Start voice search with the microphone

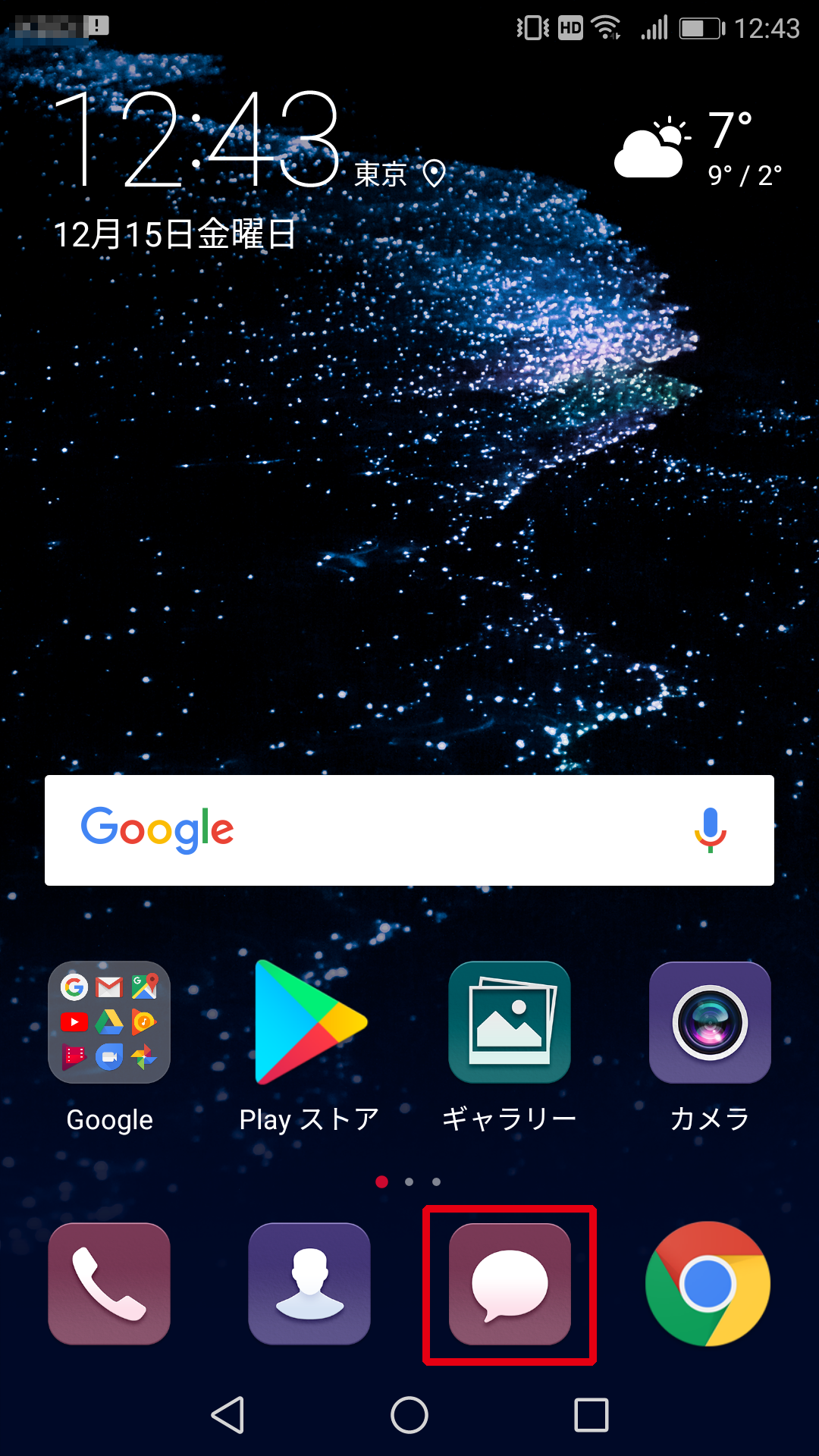710,830
